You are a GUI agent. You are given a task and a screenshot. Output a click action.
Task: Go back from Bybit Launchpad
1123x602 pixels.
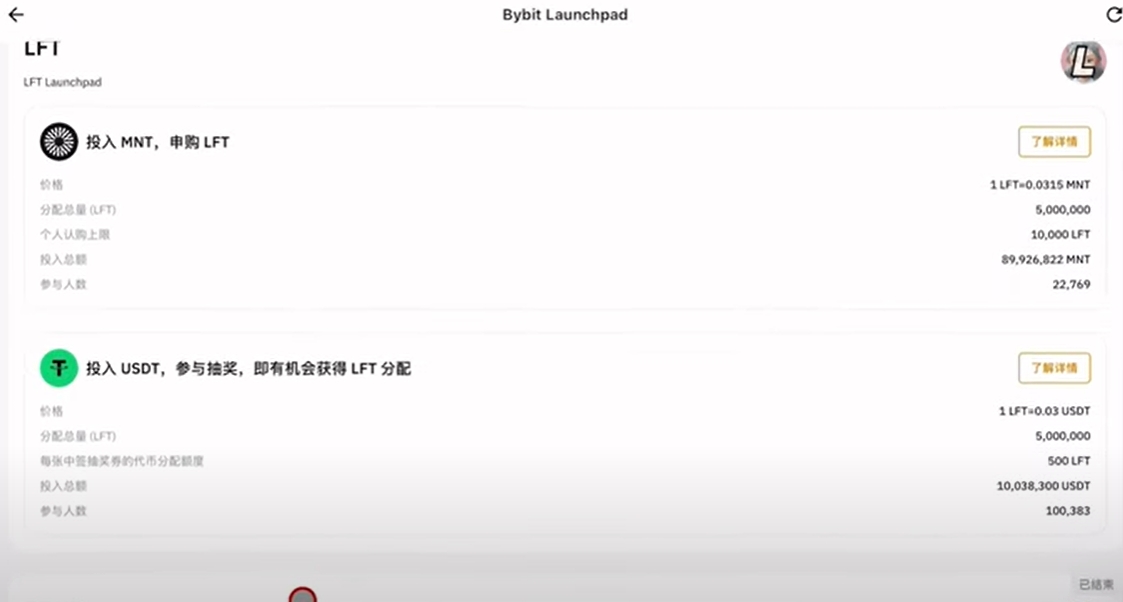(x=16, y=15)
